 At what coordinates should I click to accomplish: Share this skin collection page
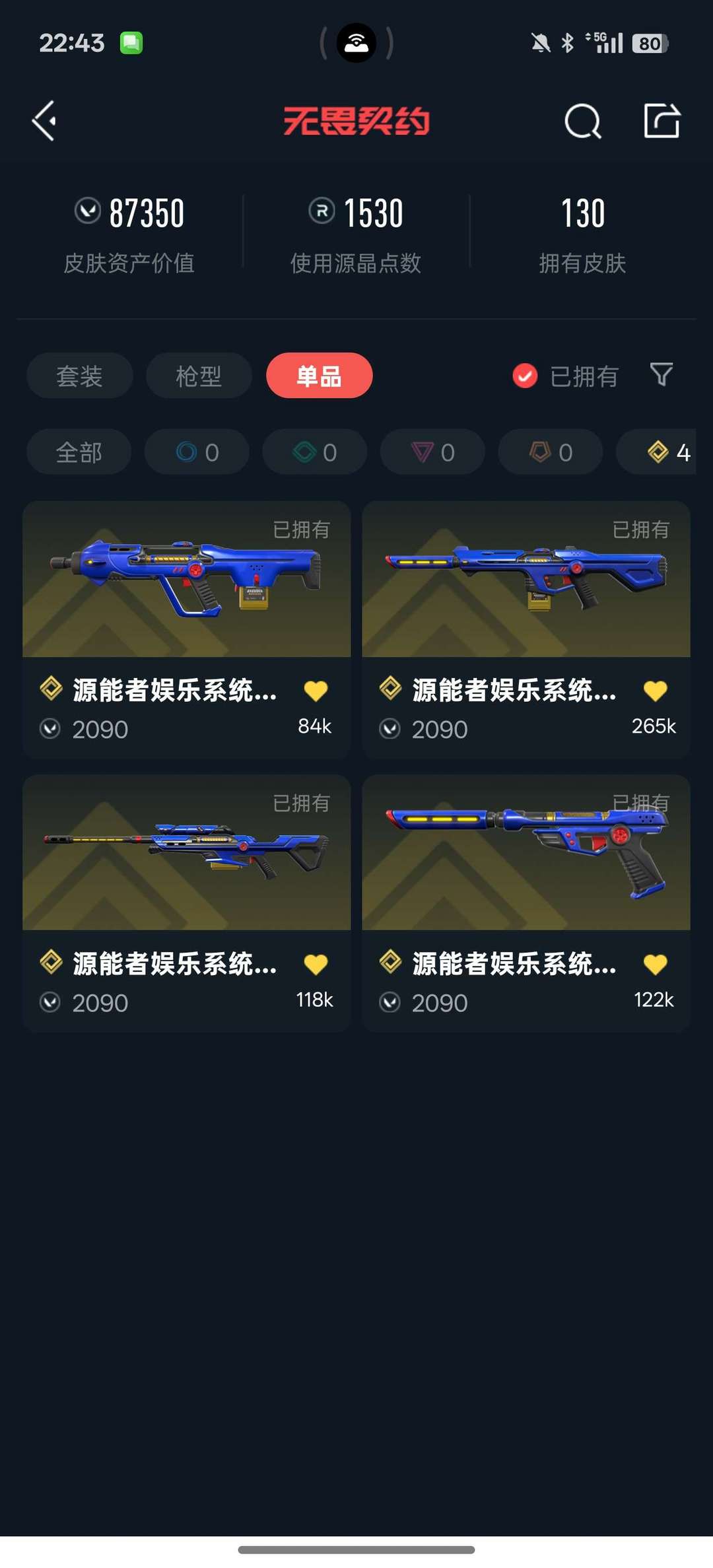[x=662, y=120]
